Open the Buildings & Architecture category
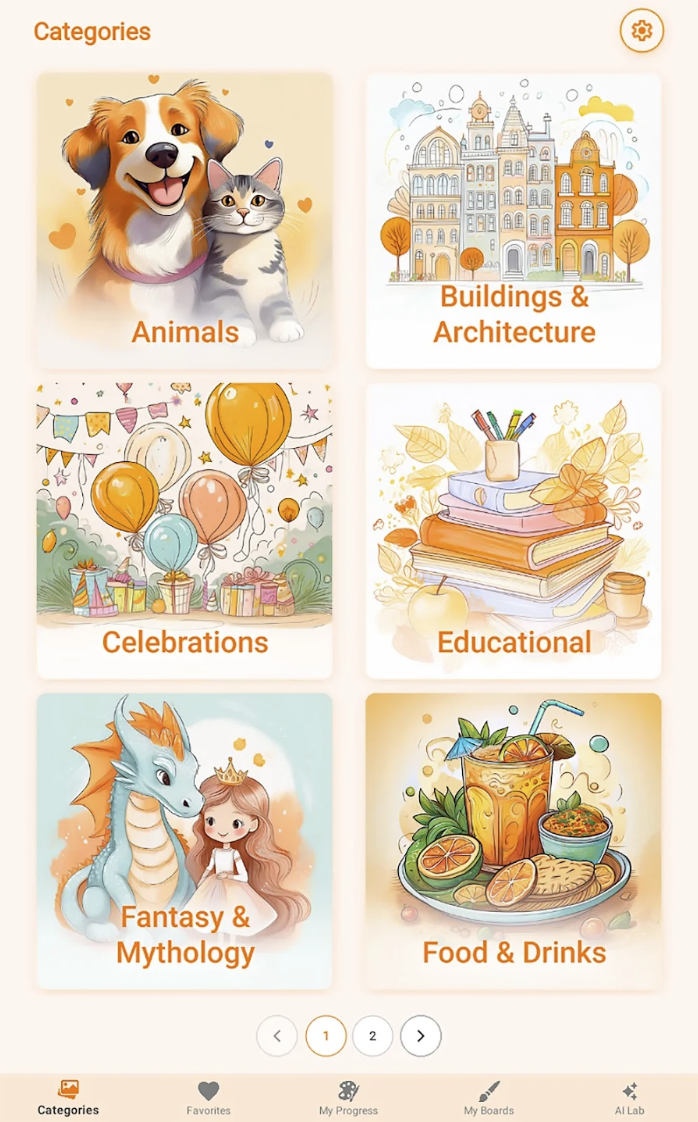Screen dimensions: 698x1122 click(x=513, y=220)
